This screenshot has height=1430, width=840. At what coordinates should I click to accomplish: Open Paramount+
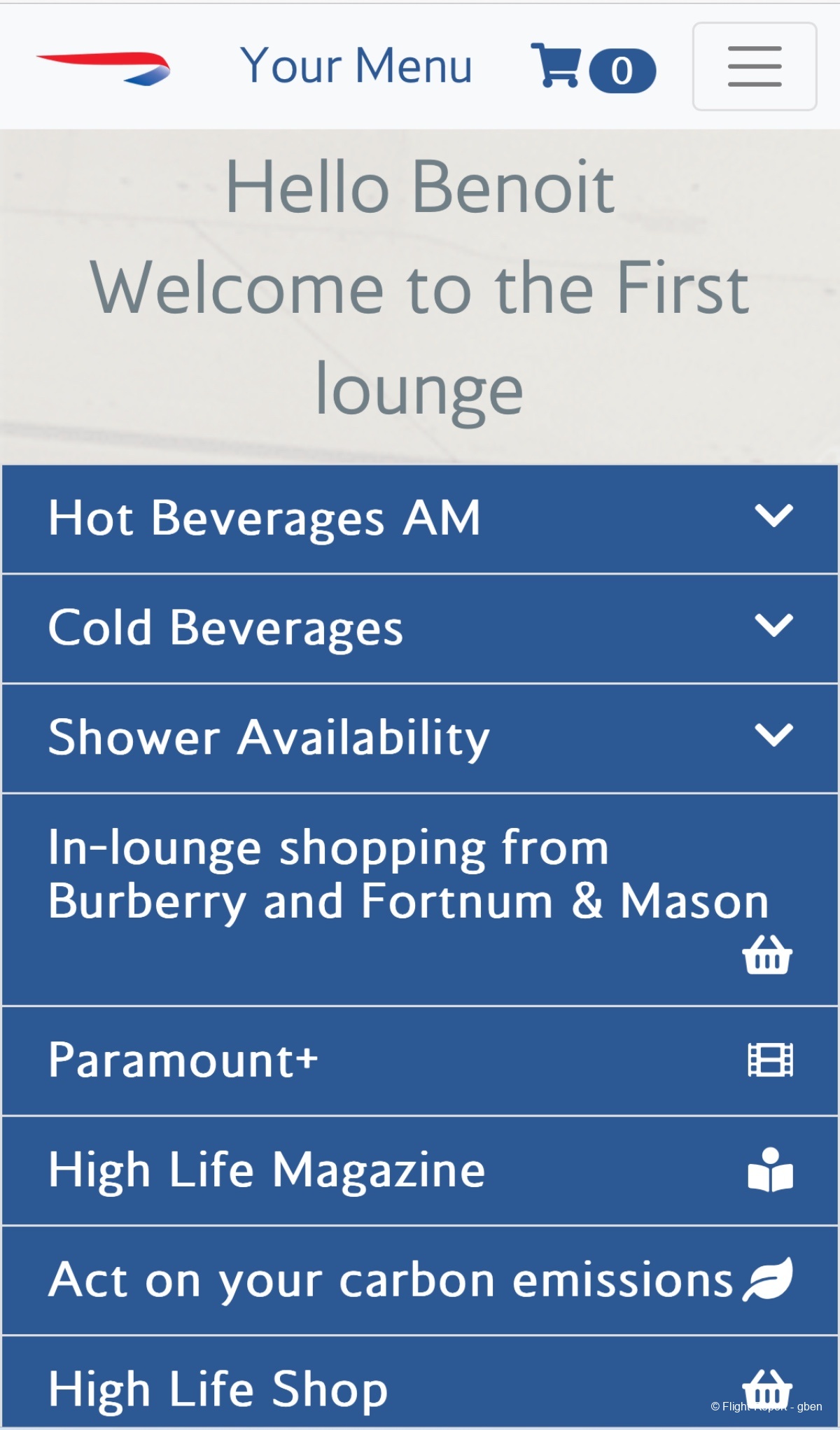[x=420, y=1060]
